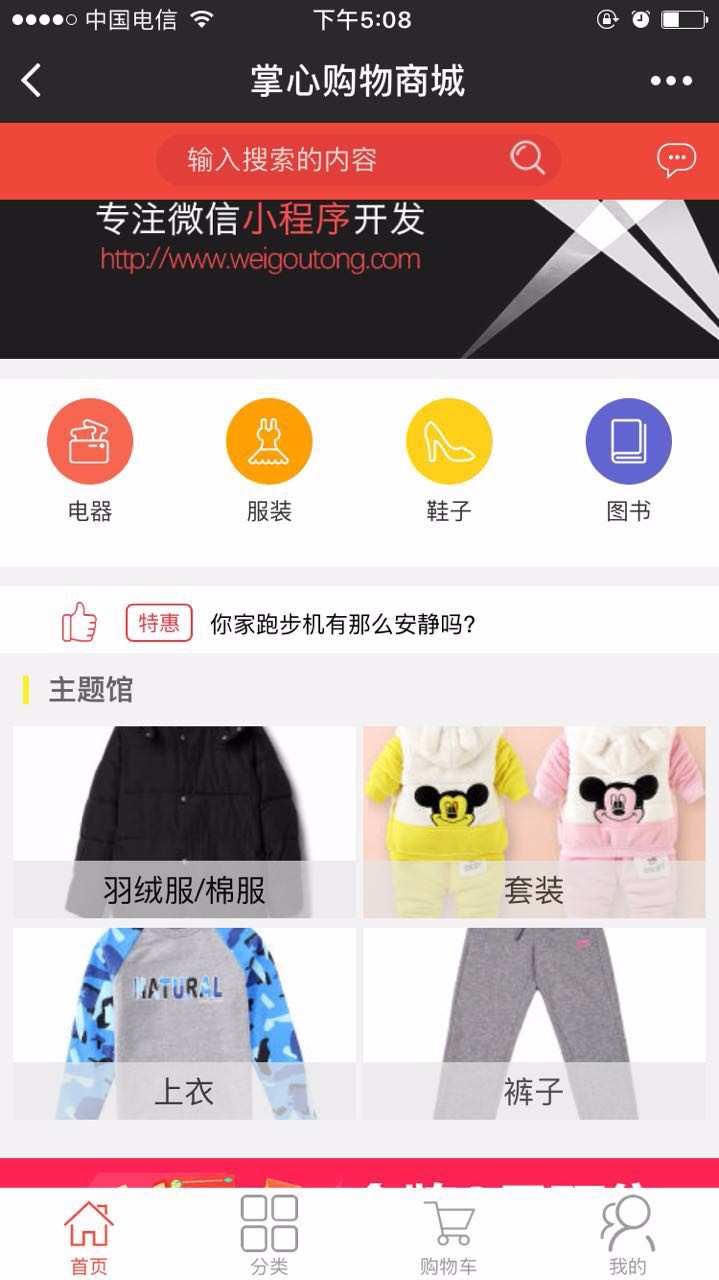Open the 羽绒服/棉服 theme tile
Image resolution: width=719 pixels, height=1280 pixels.
184,822
